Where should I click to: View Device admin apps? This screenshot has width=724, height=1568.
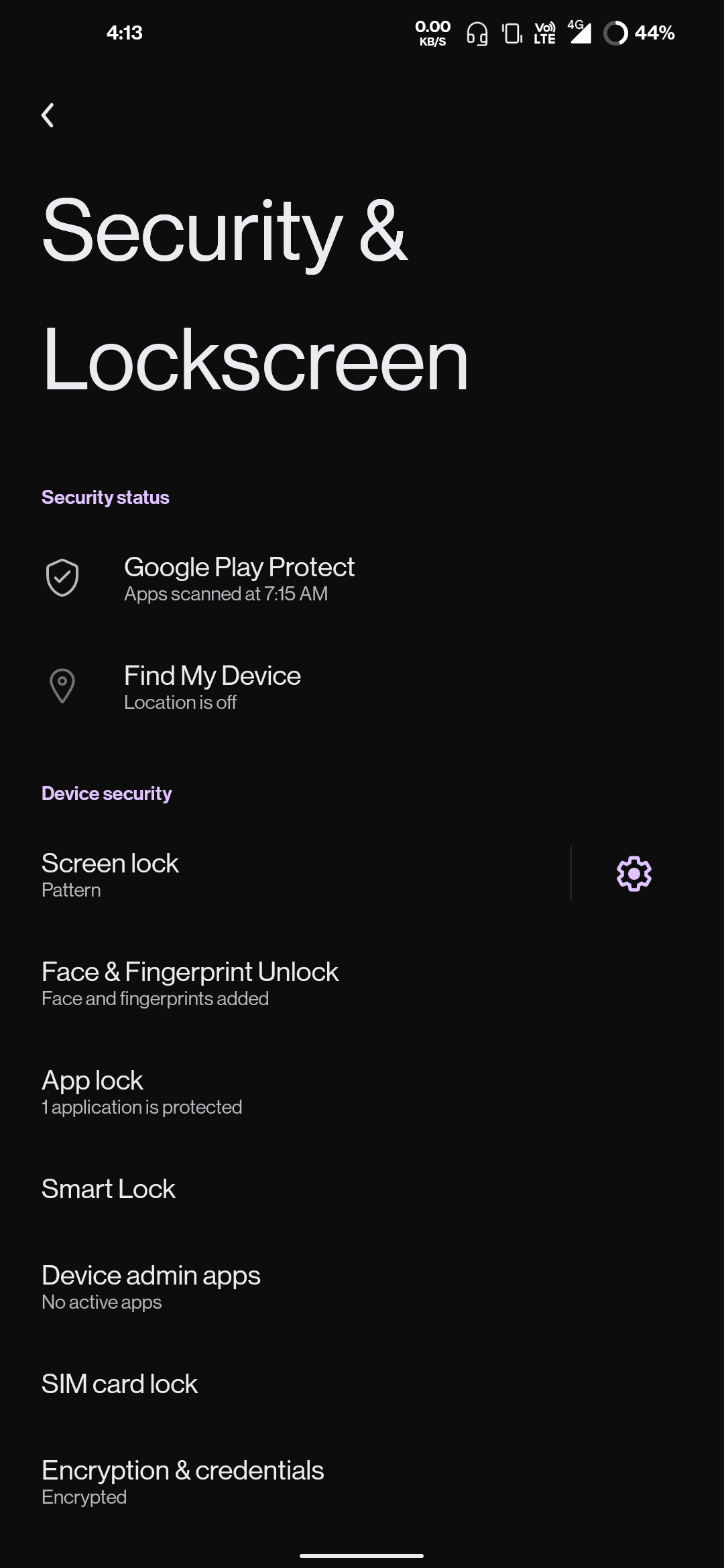pos(151,1287)
